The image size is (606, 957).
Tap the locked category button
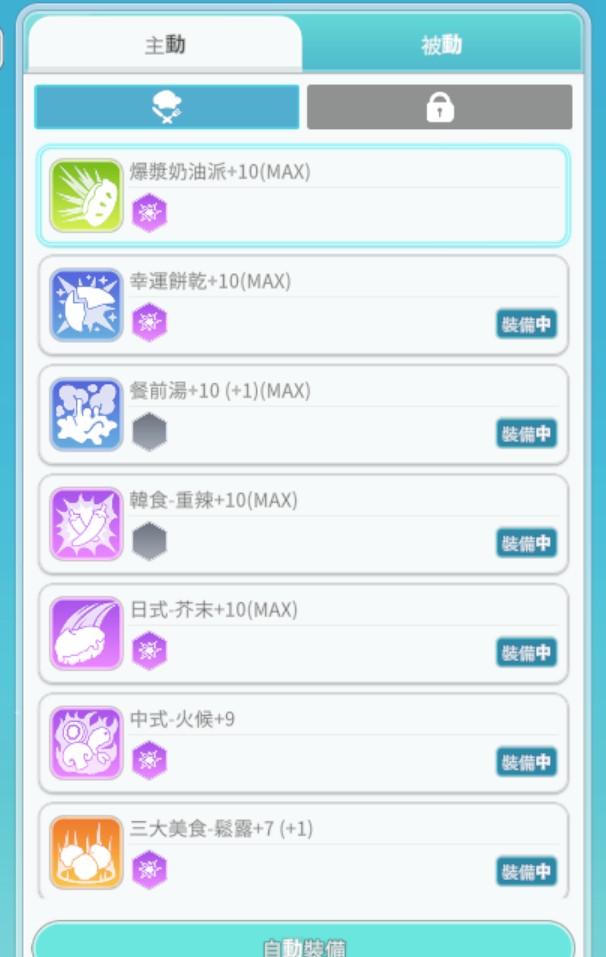[x=439, y=107]
